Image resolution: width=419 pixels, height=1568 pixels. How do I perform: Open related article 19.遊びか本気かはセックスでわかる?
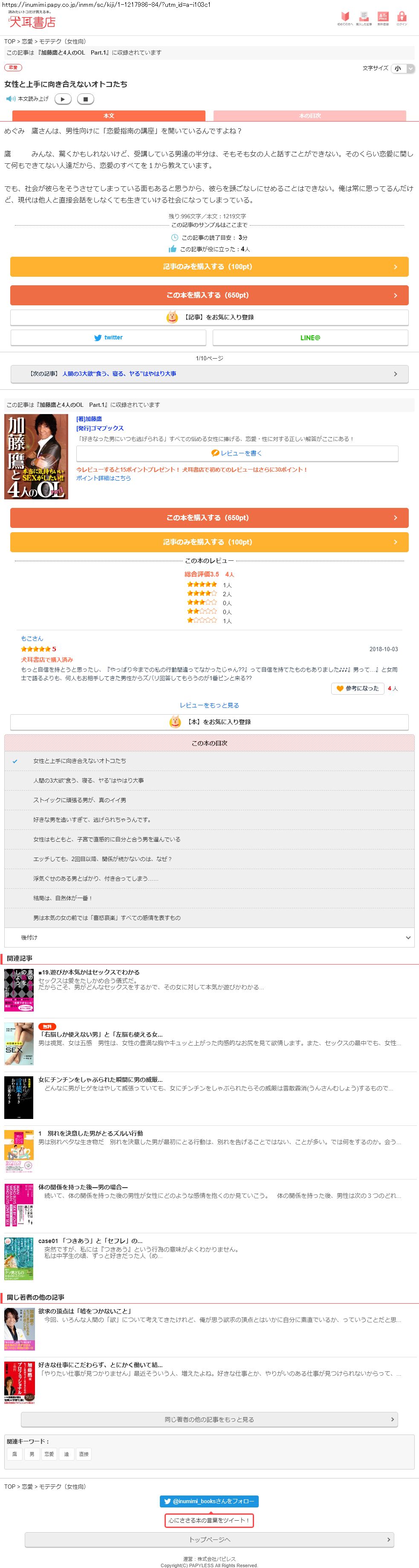(x=89, y=972)
